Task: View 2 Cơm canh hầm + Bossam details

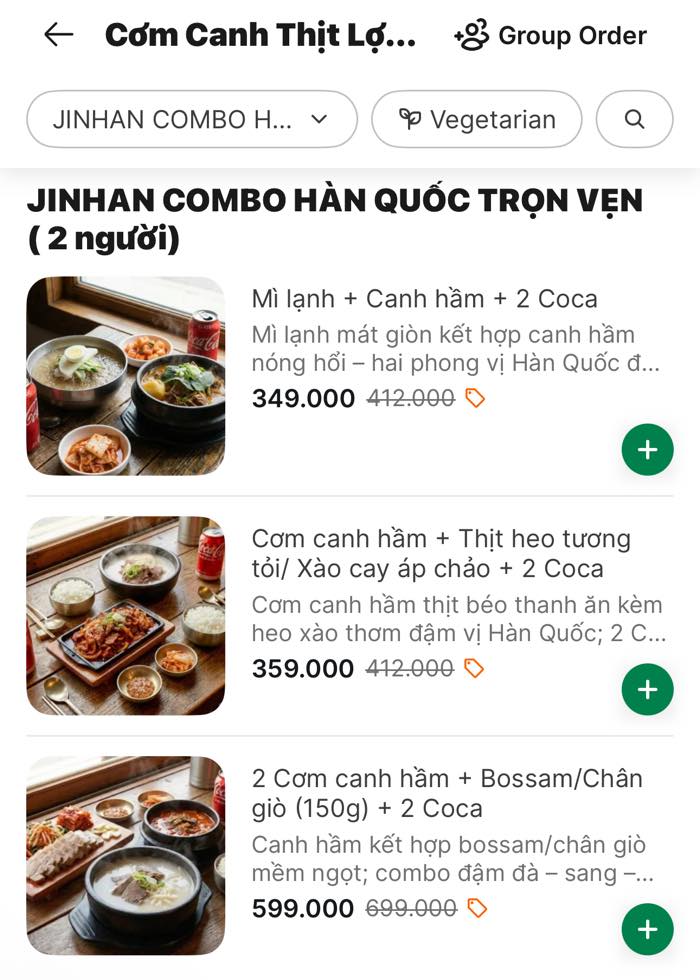Action: (x=446, y=793)
